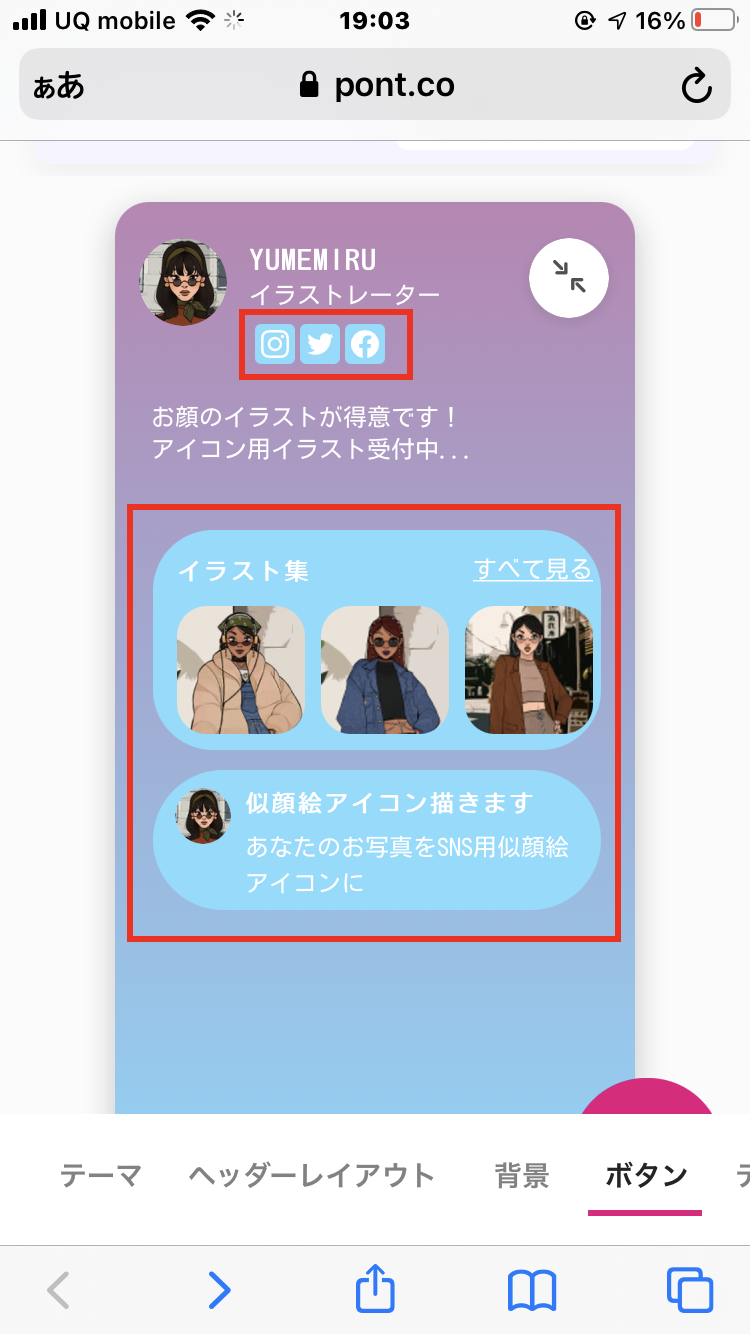Image resolution: width=750 pixels, height=1334 pixels.
Task: Open the beige puffer jacket illustration
Action: coord(241,670)
